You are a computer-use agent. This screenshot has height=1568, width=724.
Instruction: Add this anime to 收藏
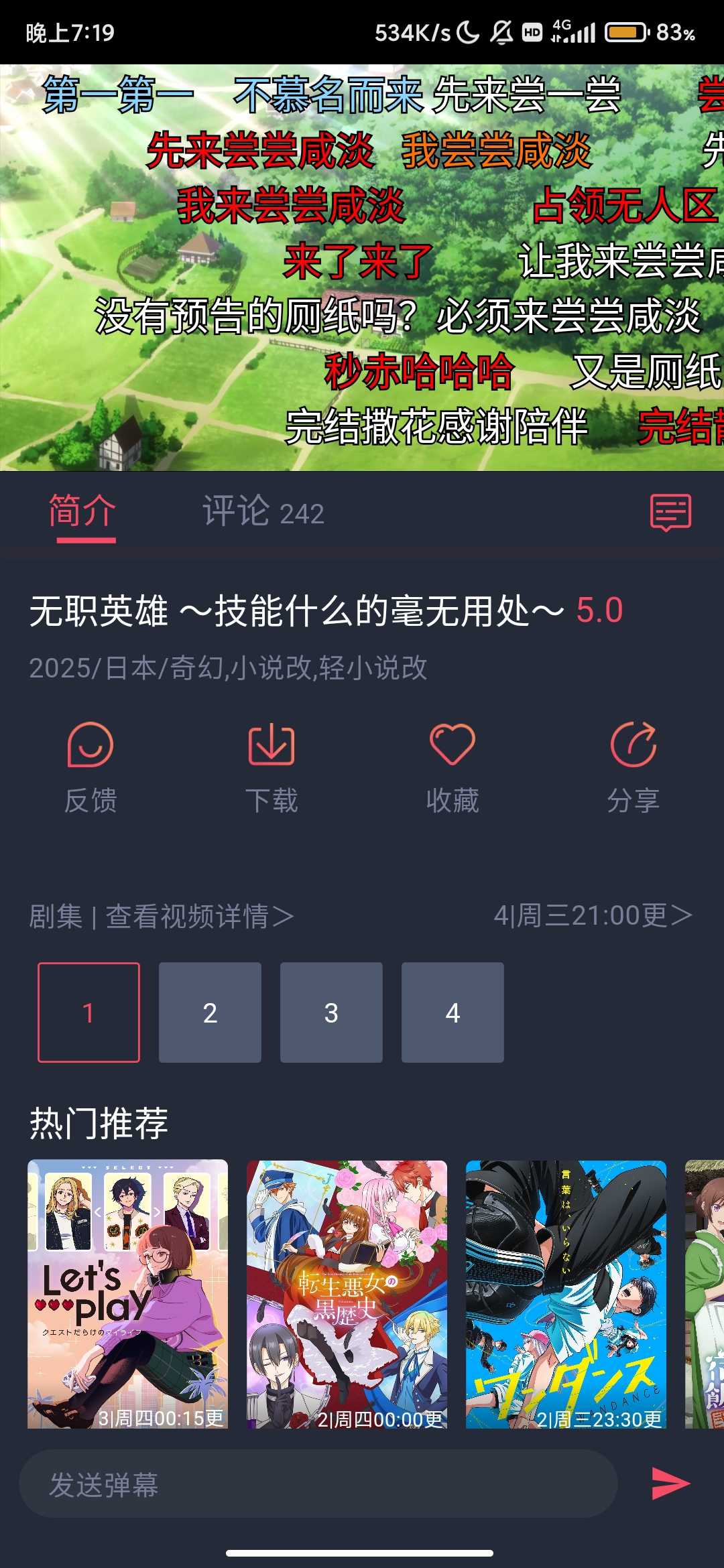(x=452, y=767)
